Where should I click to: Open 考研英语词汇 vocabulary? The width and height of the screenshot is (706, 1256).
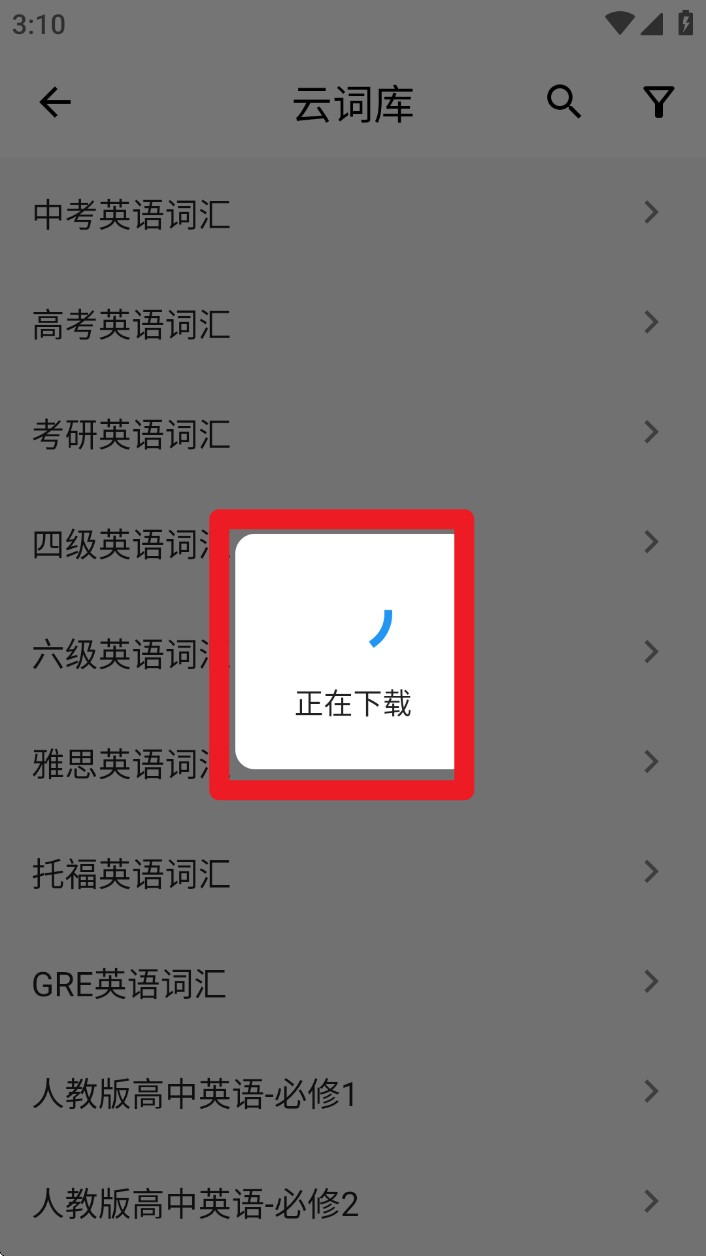coord(132,434)
